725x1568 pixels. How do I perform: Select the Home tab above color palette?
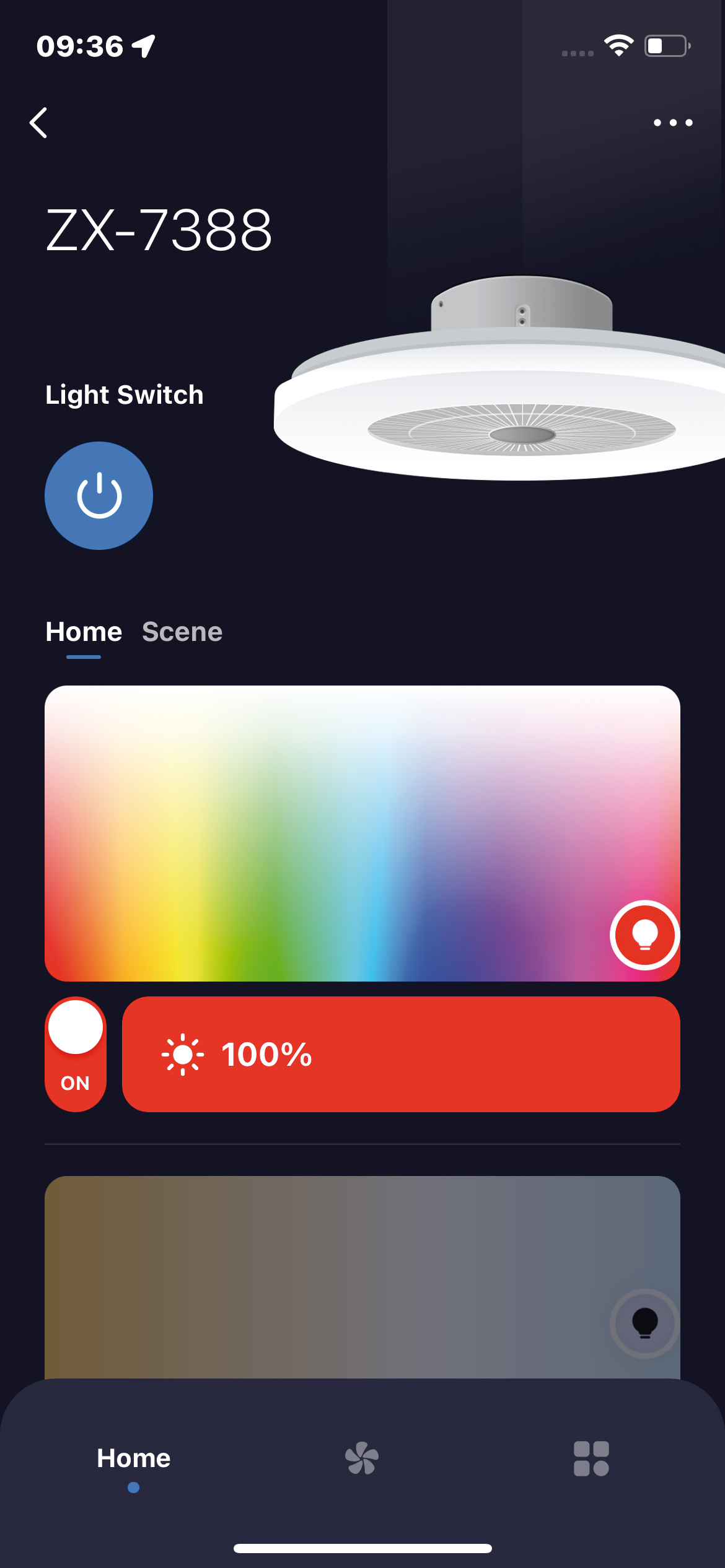click(x=84, y=632)
